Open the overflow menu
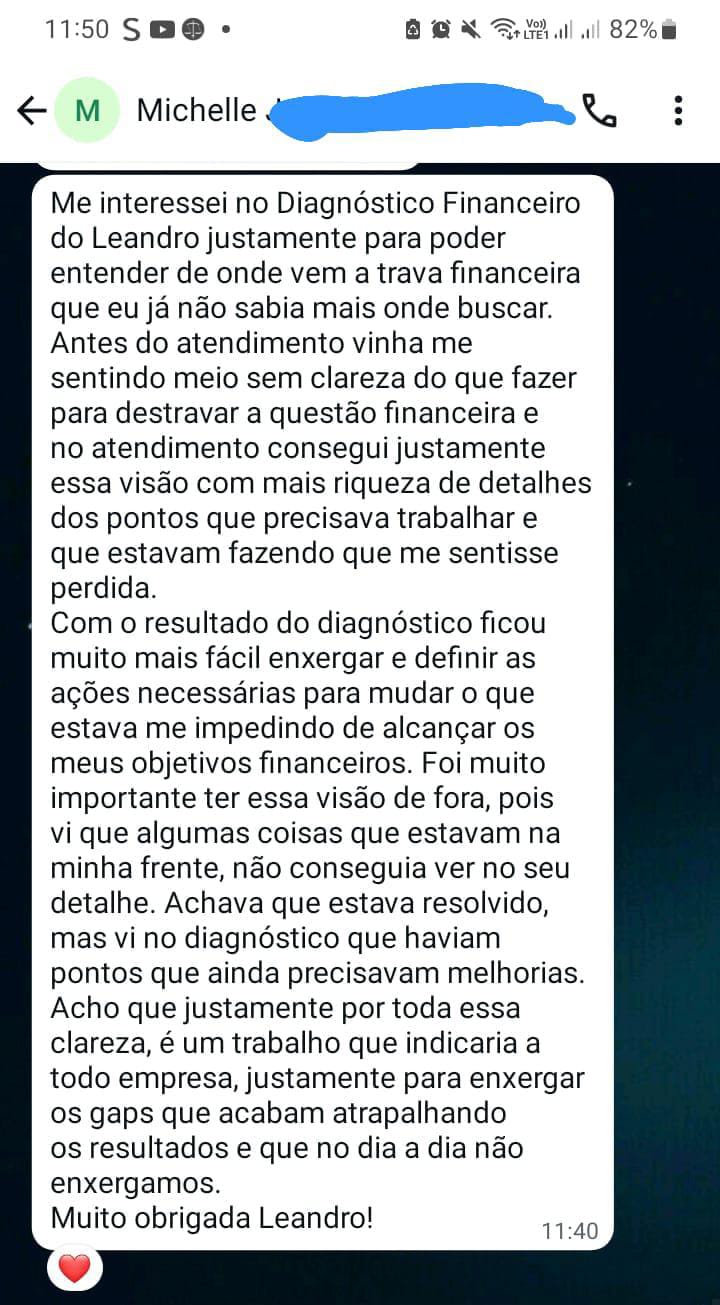Viewport: 720px width, 1305px height. click(678, 111)
